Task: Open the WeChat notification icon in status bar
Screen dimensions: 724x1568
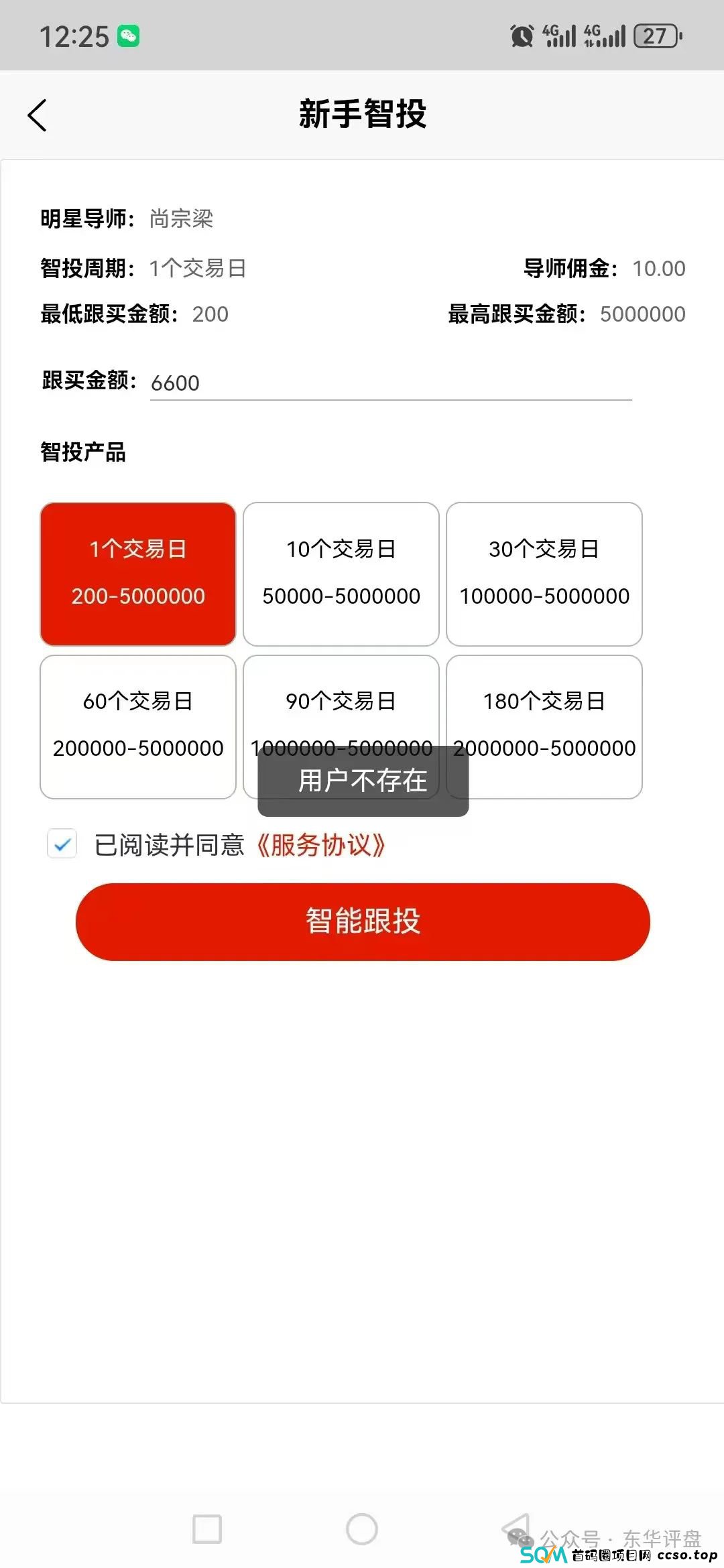Action: pos(130,37)
